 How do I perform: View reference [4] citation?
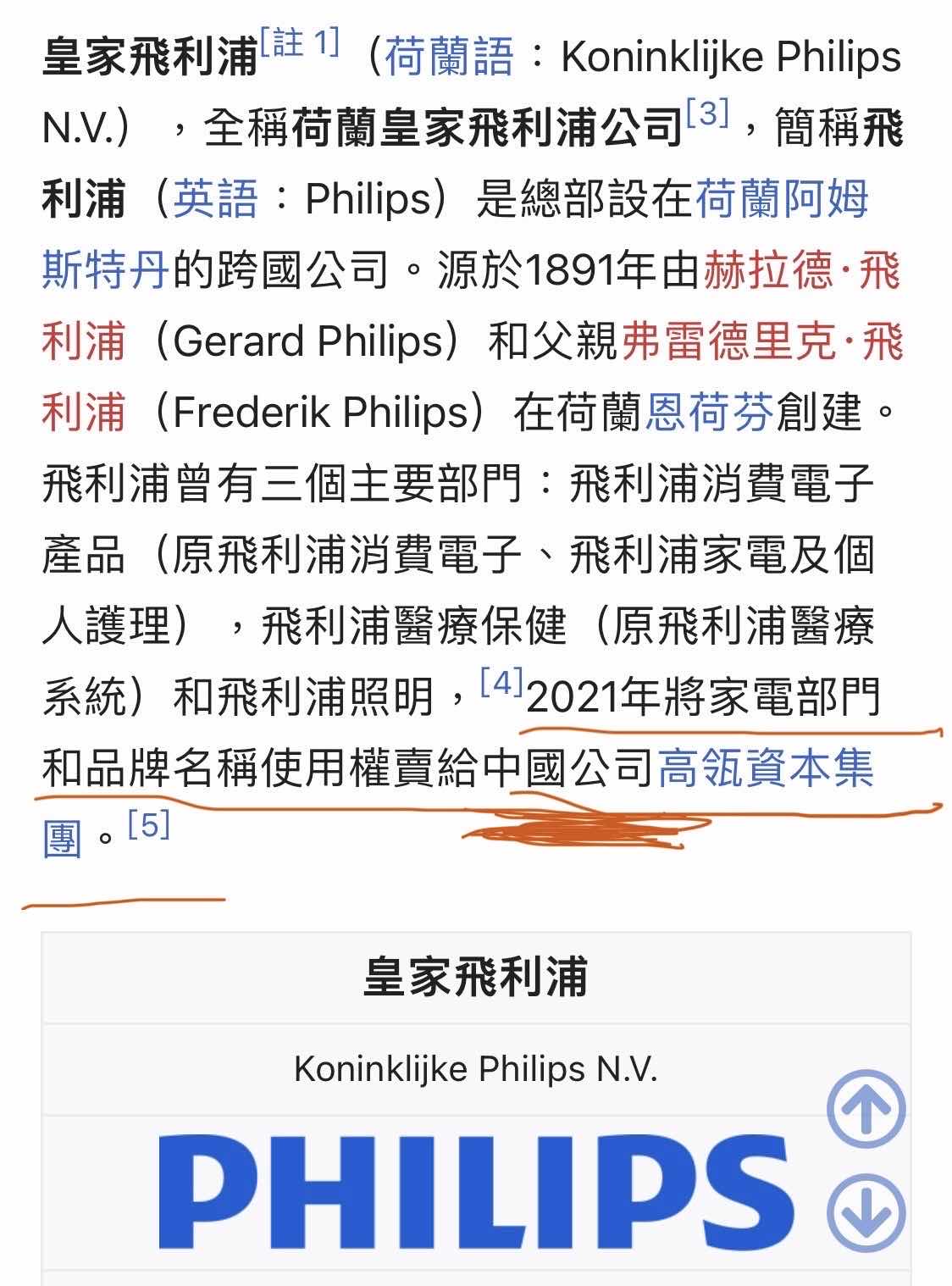tap(501, 682)
